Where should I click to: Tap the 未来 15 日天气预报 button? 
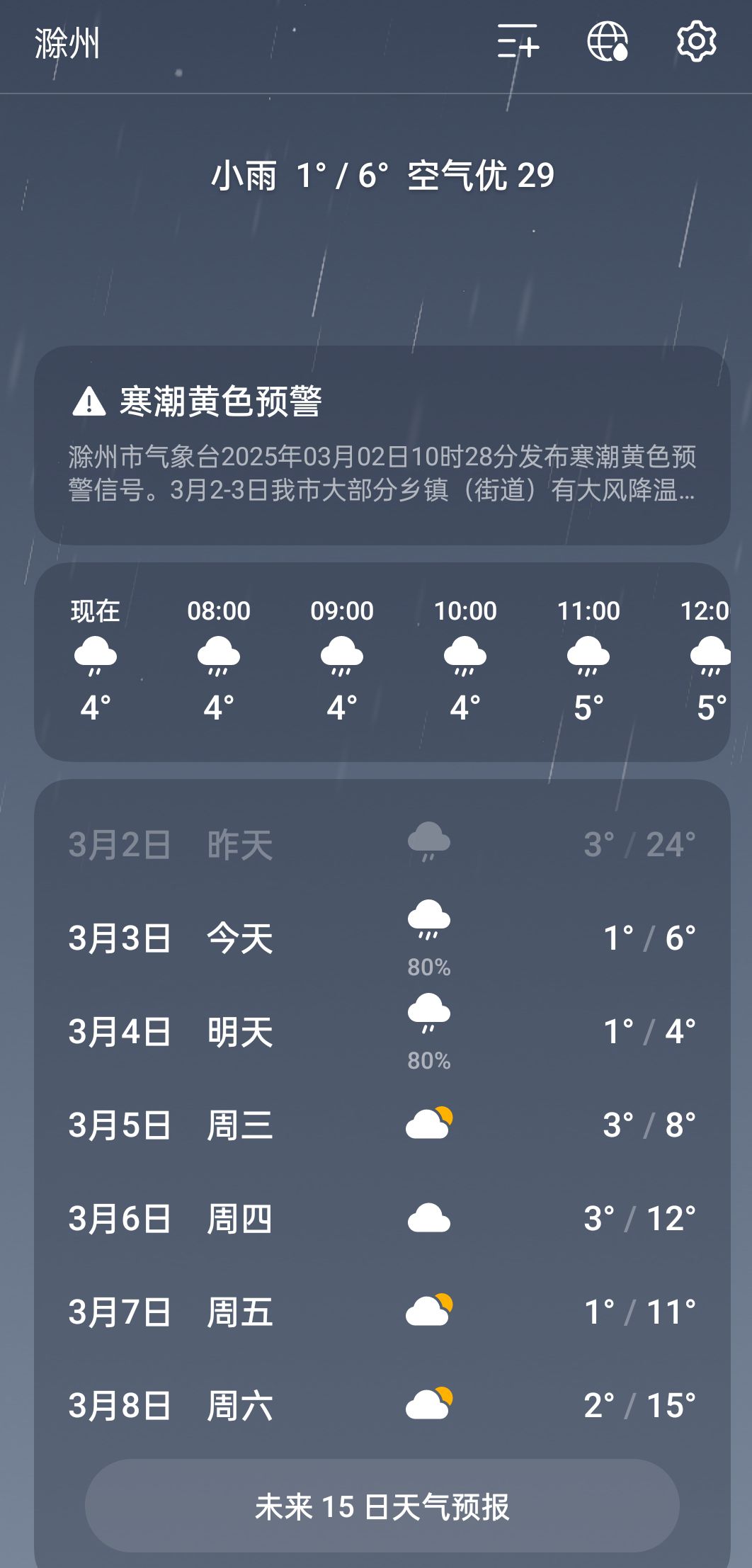(x=382, y=1506)
